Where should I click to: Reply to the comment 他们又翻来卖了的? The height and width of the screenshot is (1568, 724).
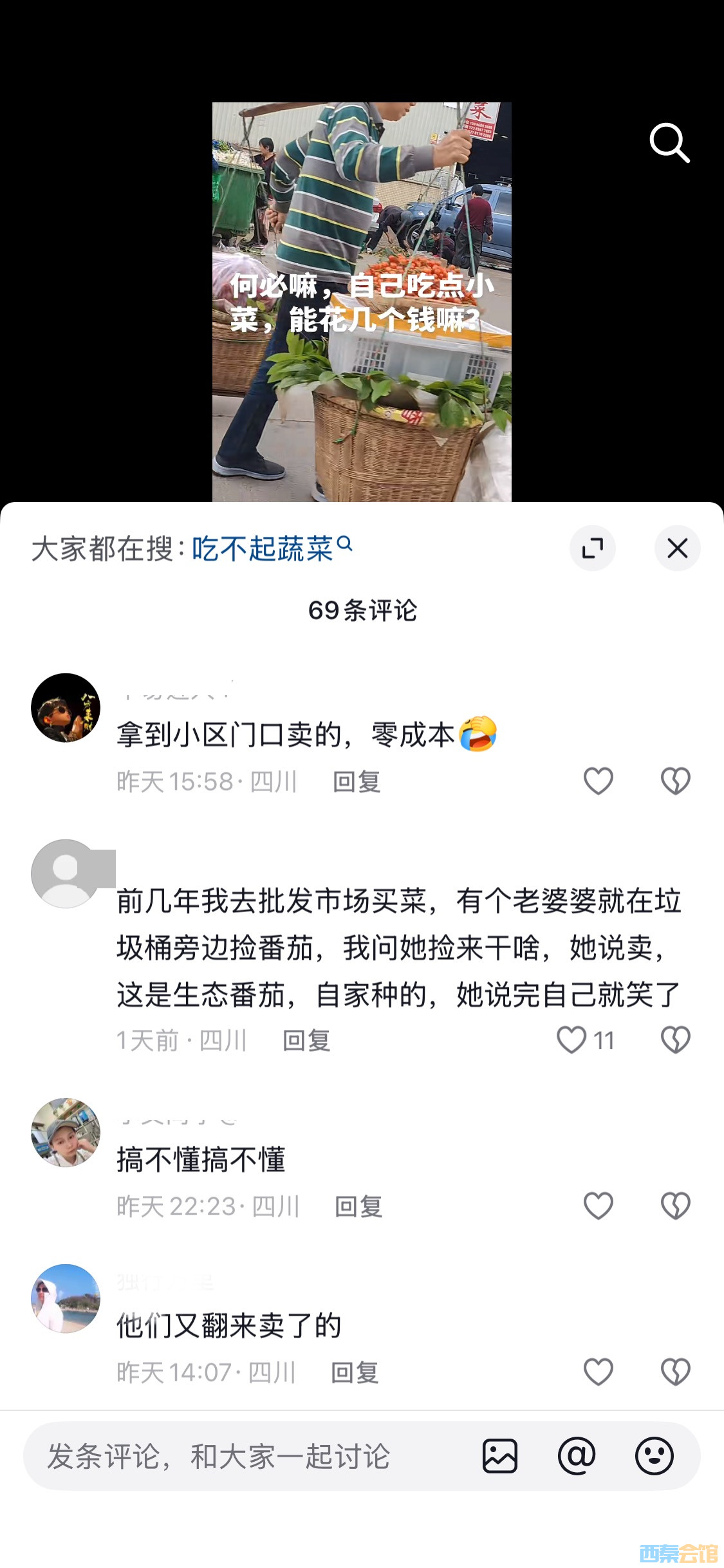click(x=355, y=1373)
